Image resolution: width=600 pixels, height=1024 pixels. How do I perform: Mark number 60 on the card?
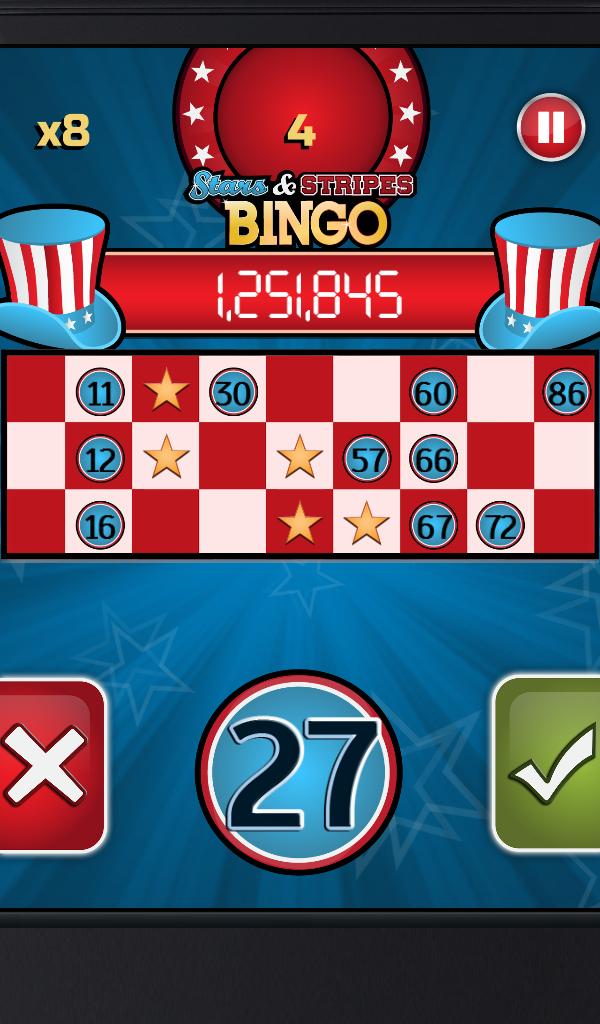433,393
